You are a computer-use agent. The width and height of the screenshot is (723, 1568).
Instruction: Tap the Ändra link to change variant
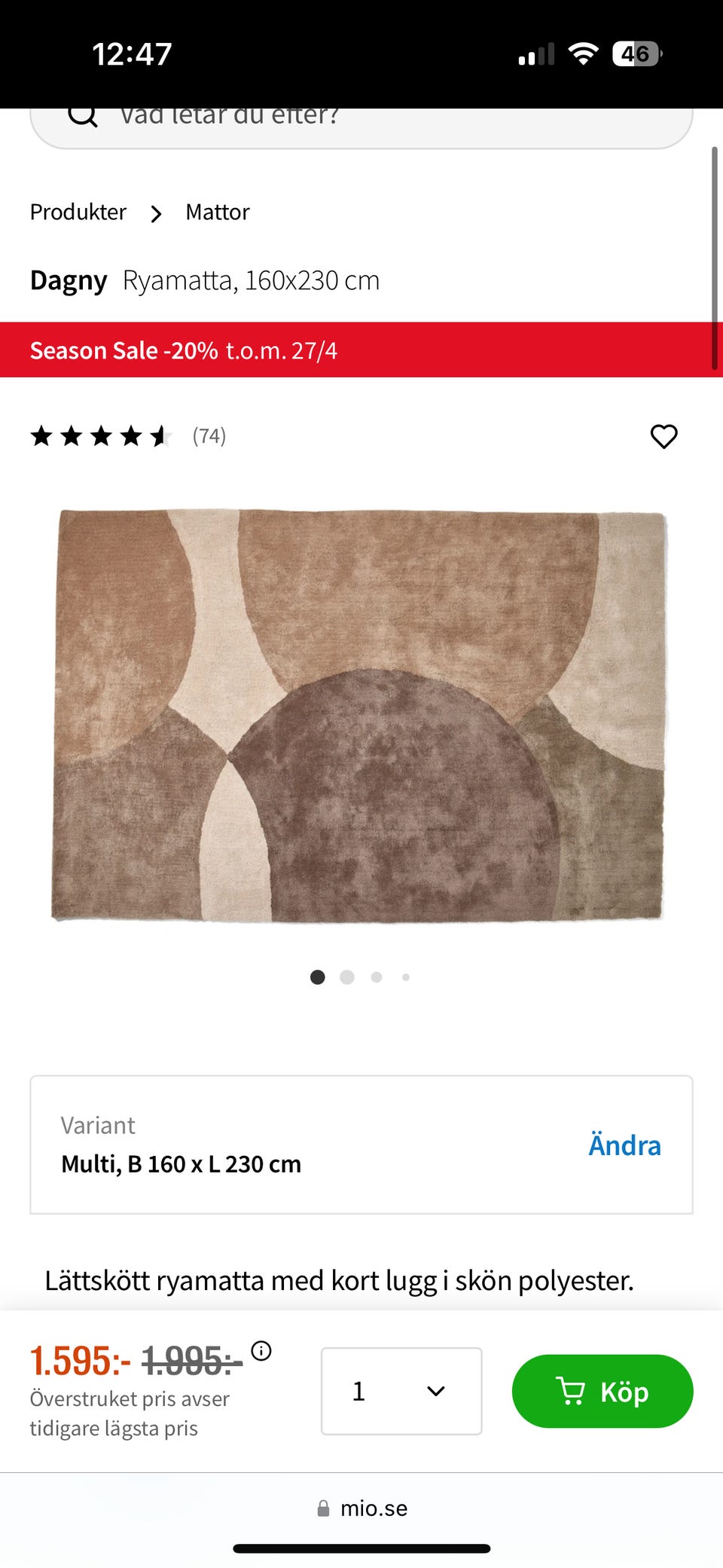pos(624,1145)
